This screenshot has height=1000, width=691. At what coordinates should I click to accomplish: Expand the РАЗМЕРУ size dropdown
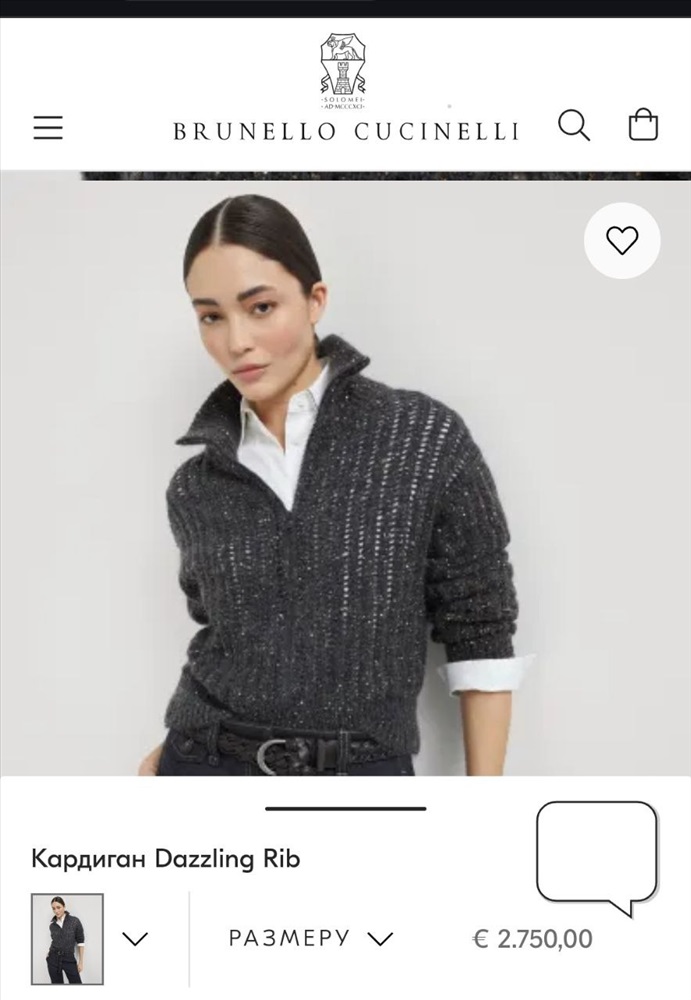tap(311, 938)
